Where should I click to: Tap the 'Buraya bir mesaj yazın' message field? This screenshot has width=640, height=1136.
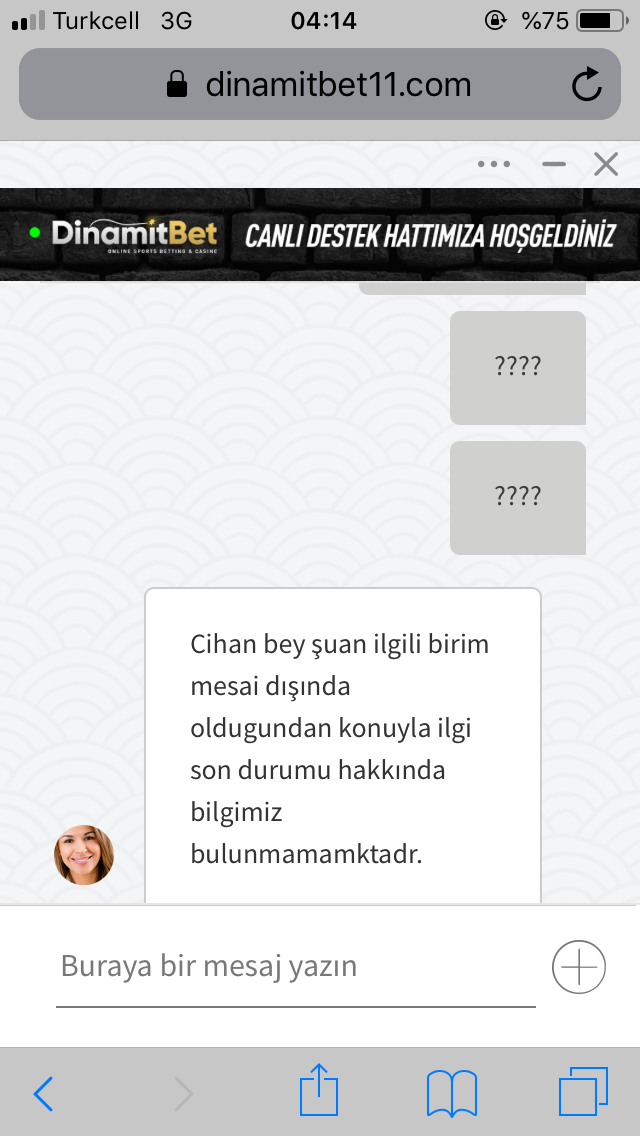(296, 966)
